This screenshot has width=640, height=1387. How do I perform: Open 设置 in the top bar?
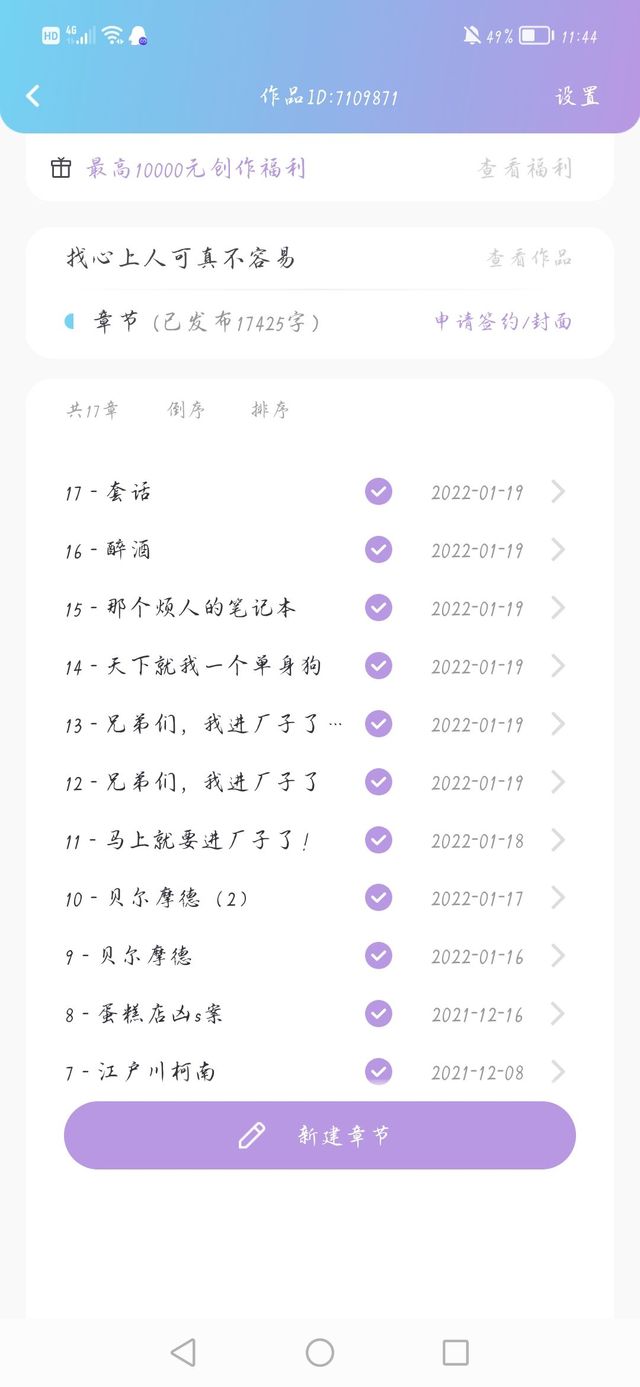click(577, 96)
